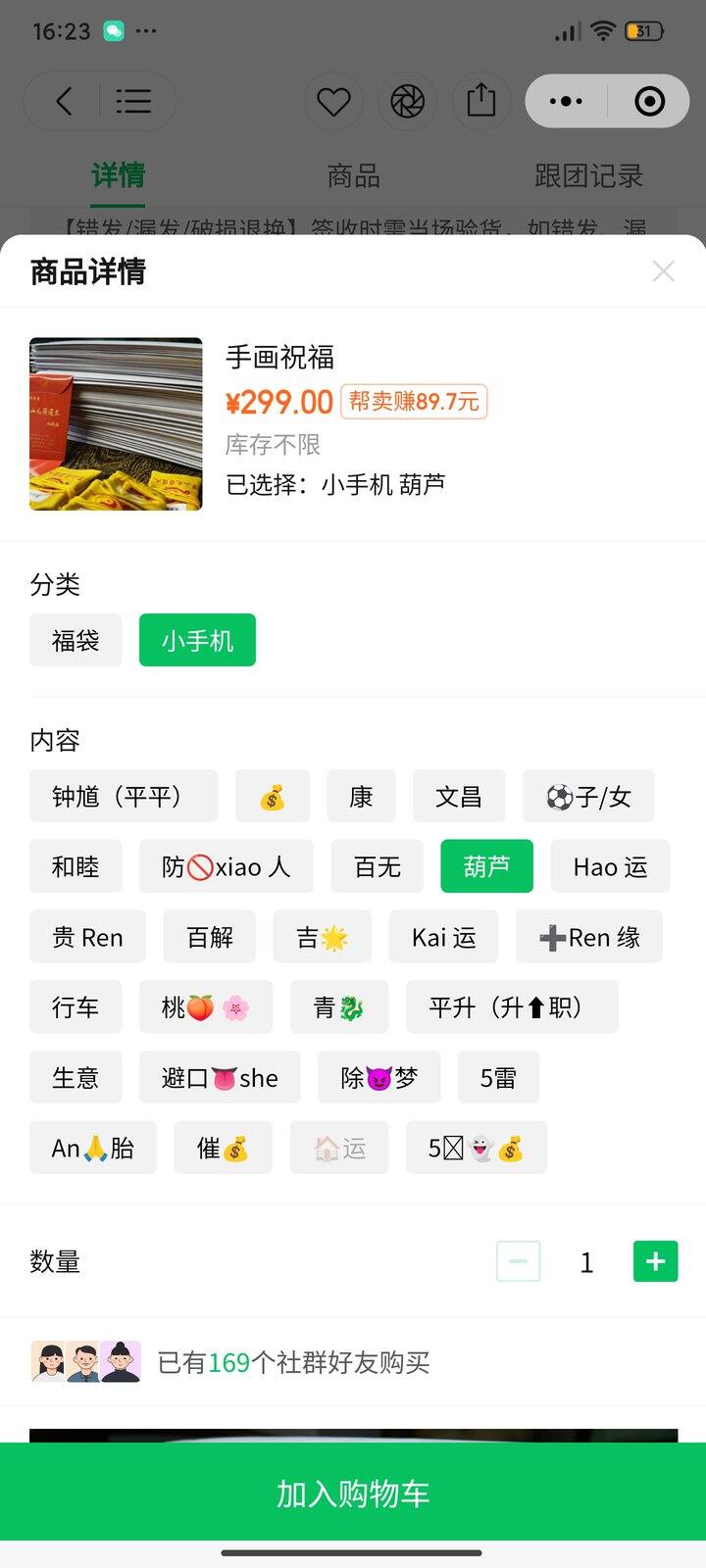The image size is (706, 1568).
Task: Close the 商品详情 sheet
Action: (664, 271)
